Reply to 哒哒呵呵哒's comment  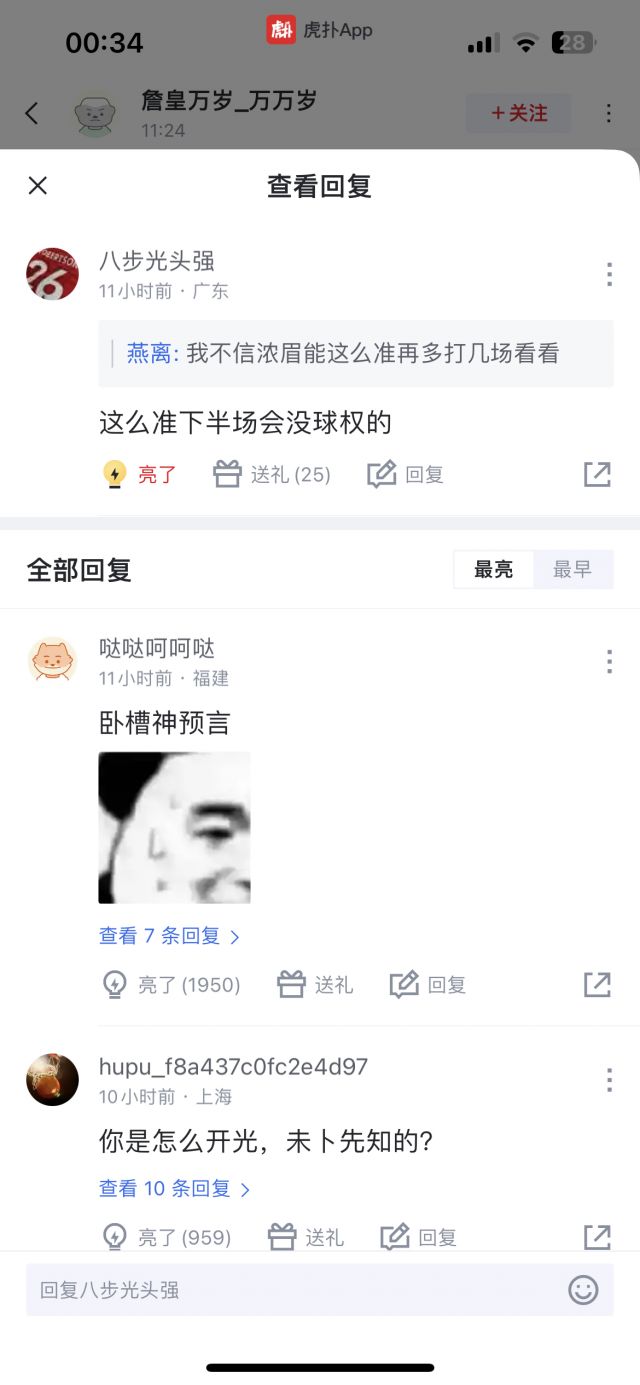[428, 985]
